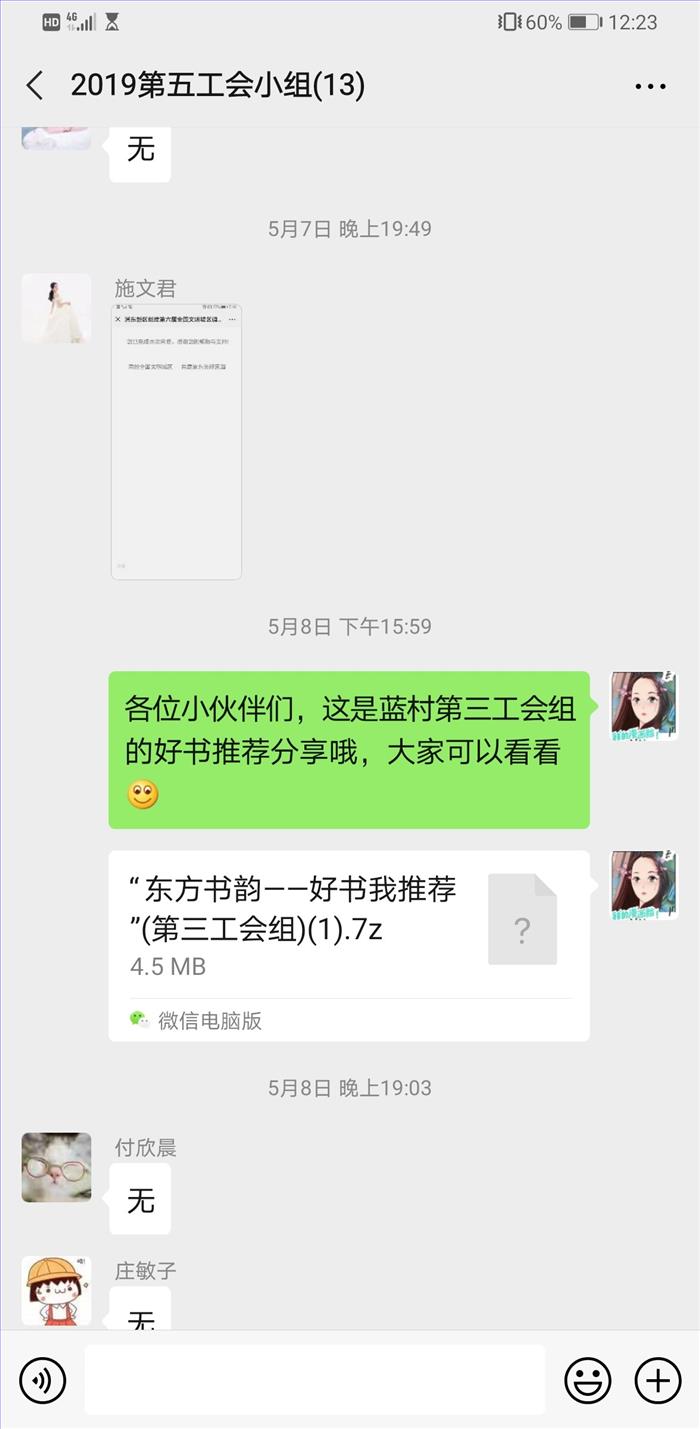Image resolution: width=700 pixels, height=1429 pixels.
Task: Go back from the group chat
Action: tap(35, 86)
